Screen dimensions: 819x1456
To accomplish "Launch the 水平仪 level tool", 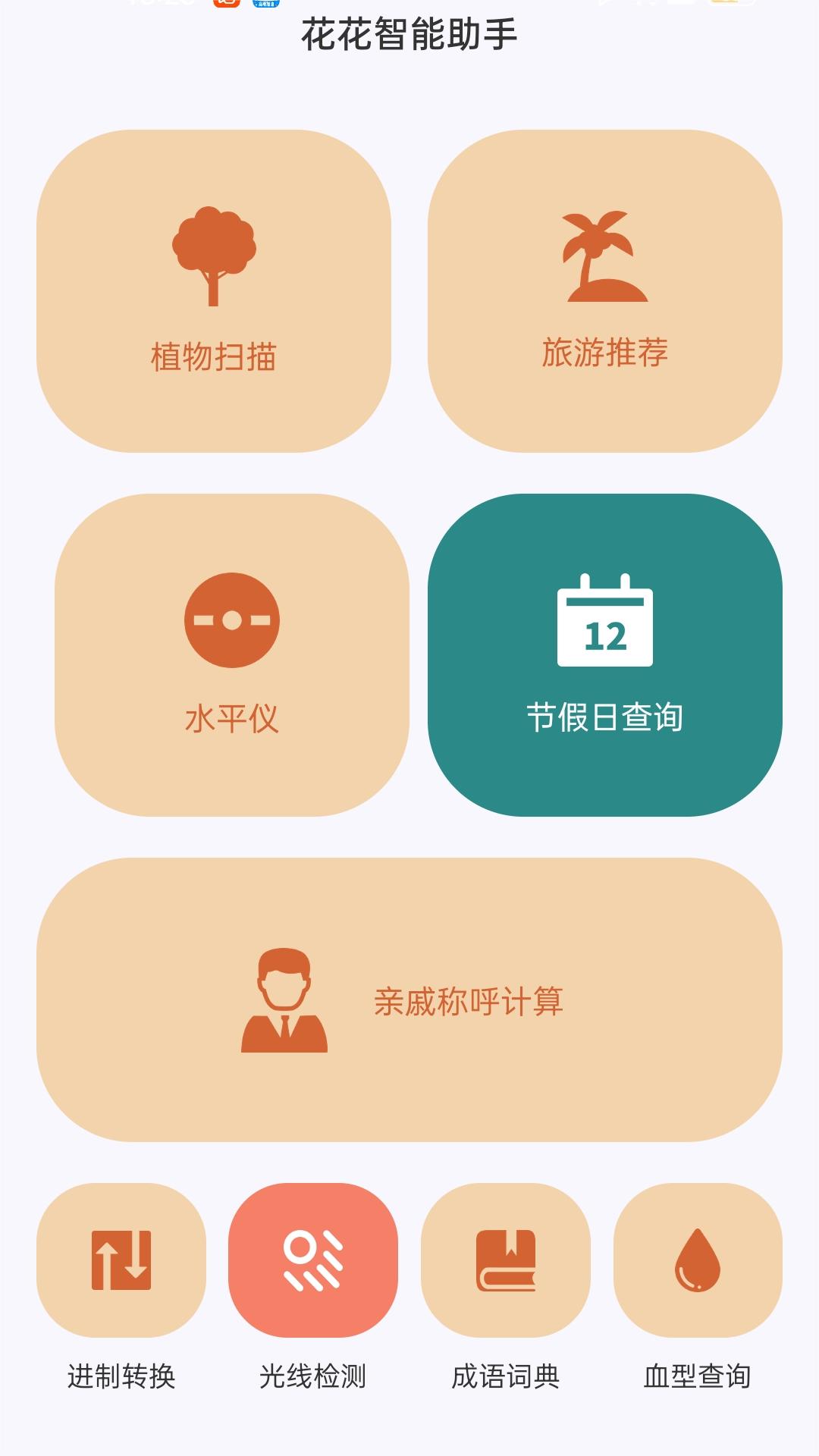I will (x=232, y=655).
